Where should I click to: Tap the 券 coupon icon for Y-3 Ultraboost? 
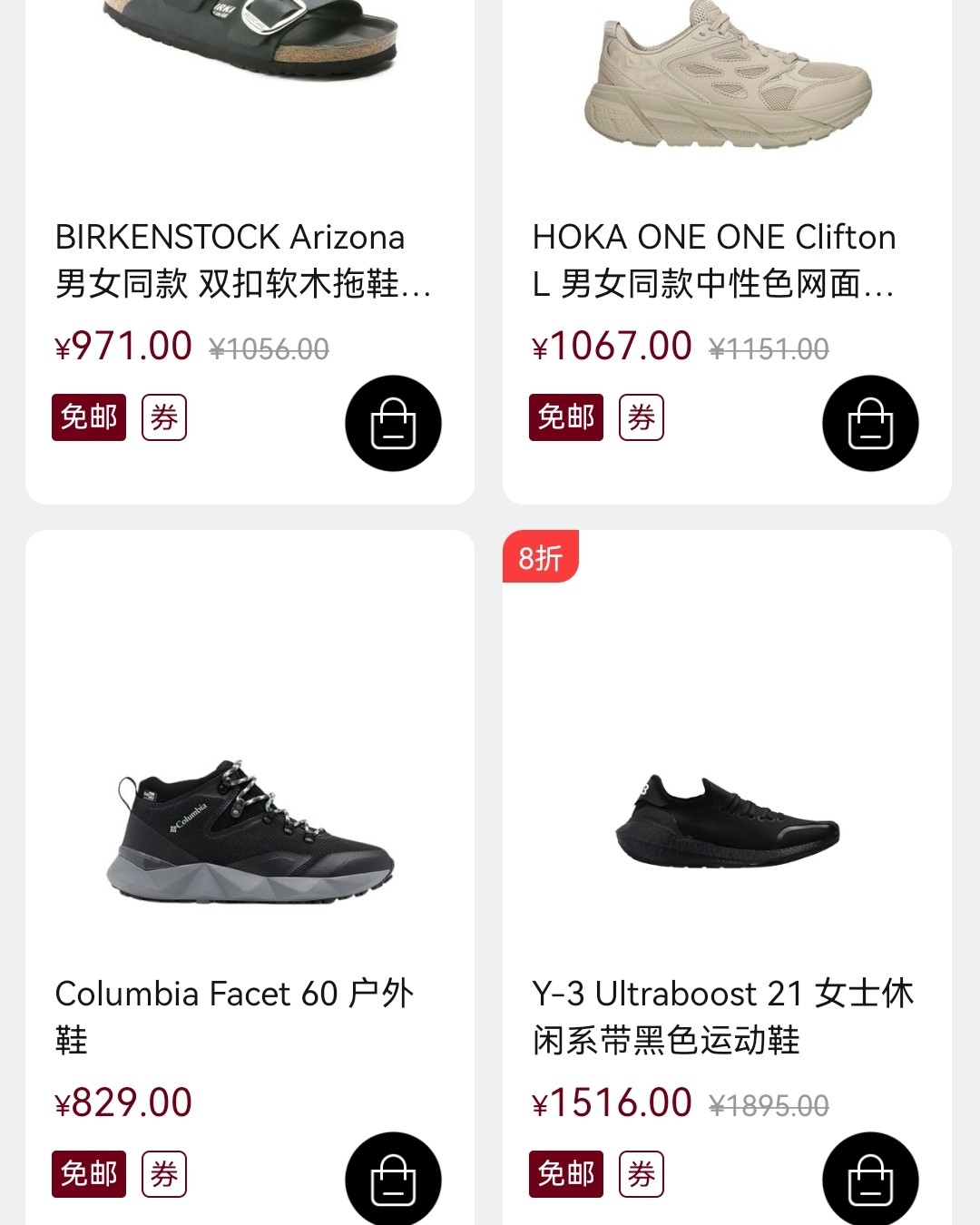pos(640,1173)
